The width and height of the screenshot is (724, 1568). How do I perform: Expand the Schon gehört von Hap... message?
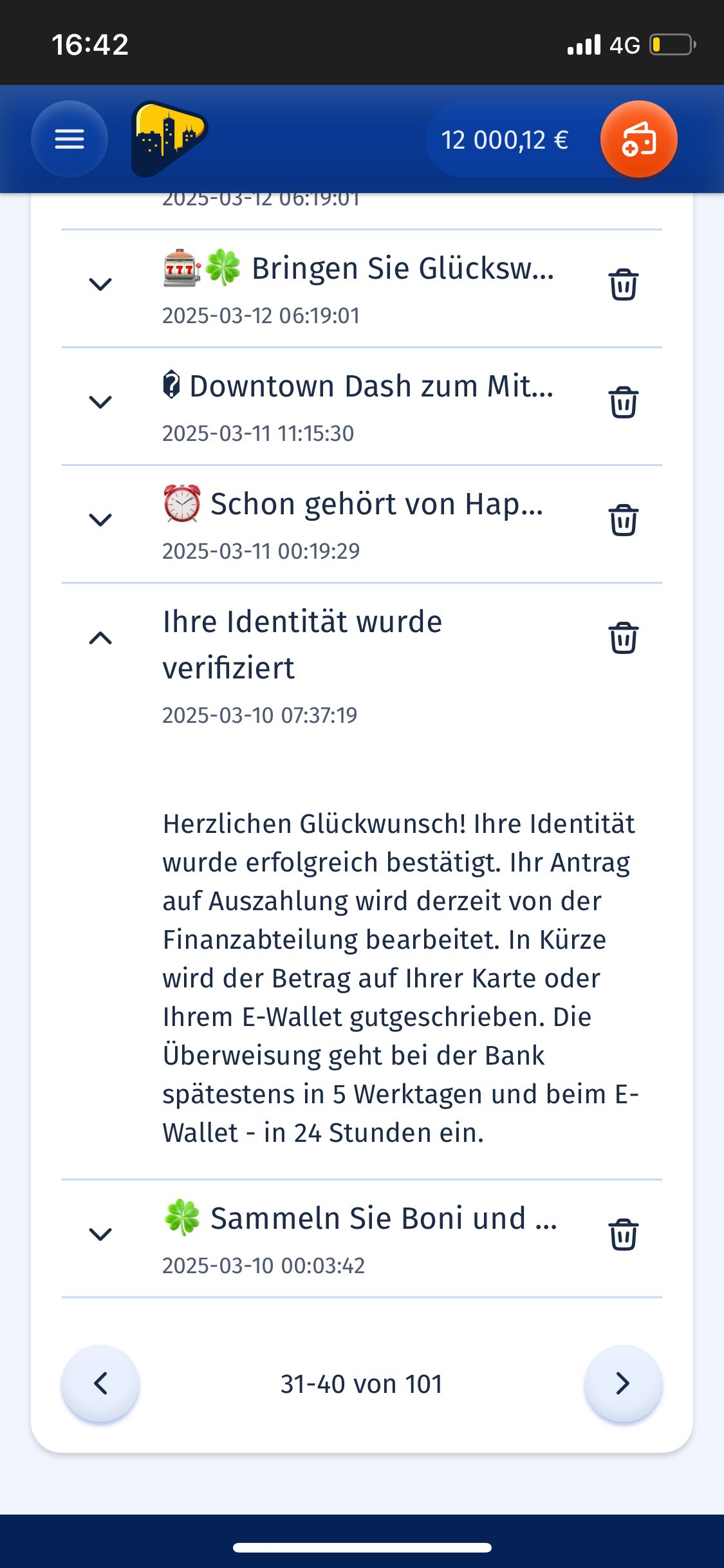tap(100, 519)
